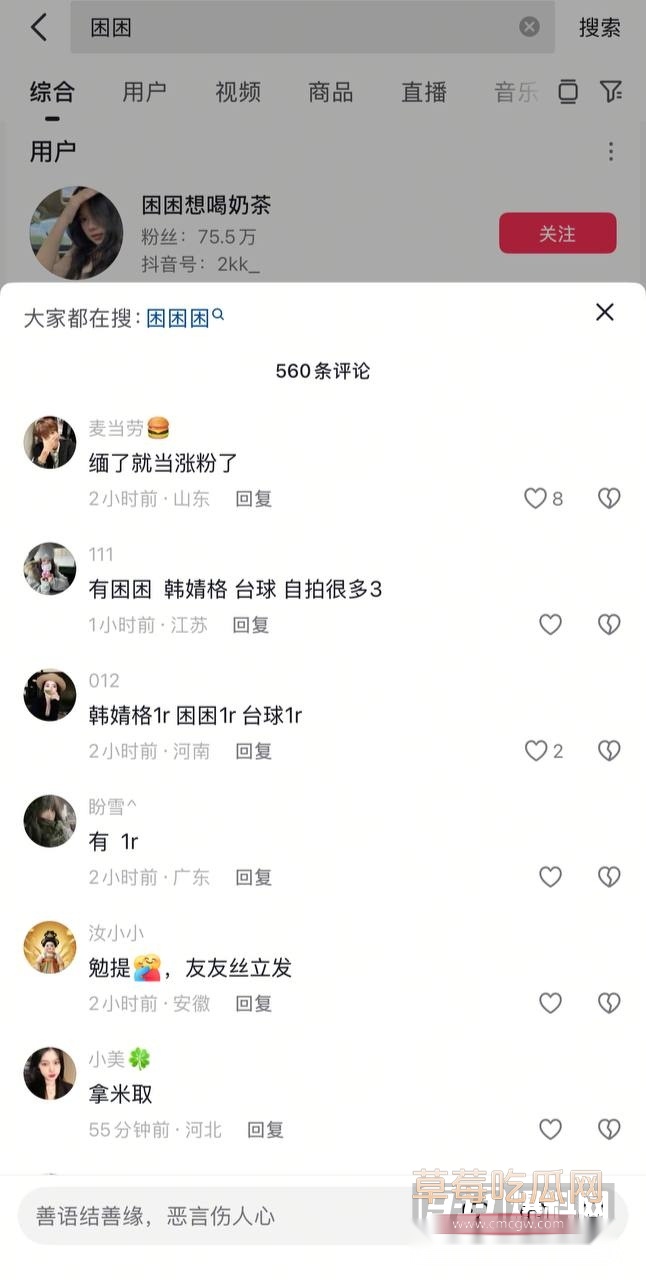Go back from search results
This screenshot has height=1280, width=646.
[x=39, y=27]
